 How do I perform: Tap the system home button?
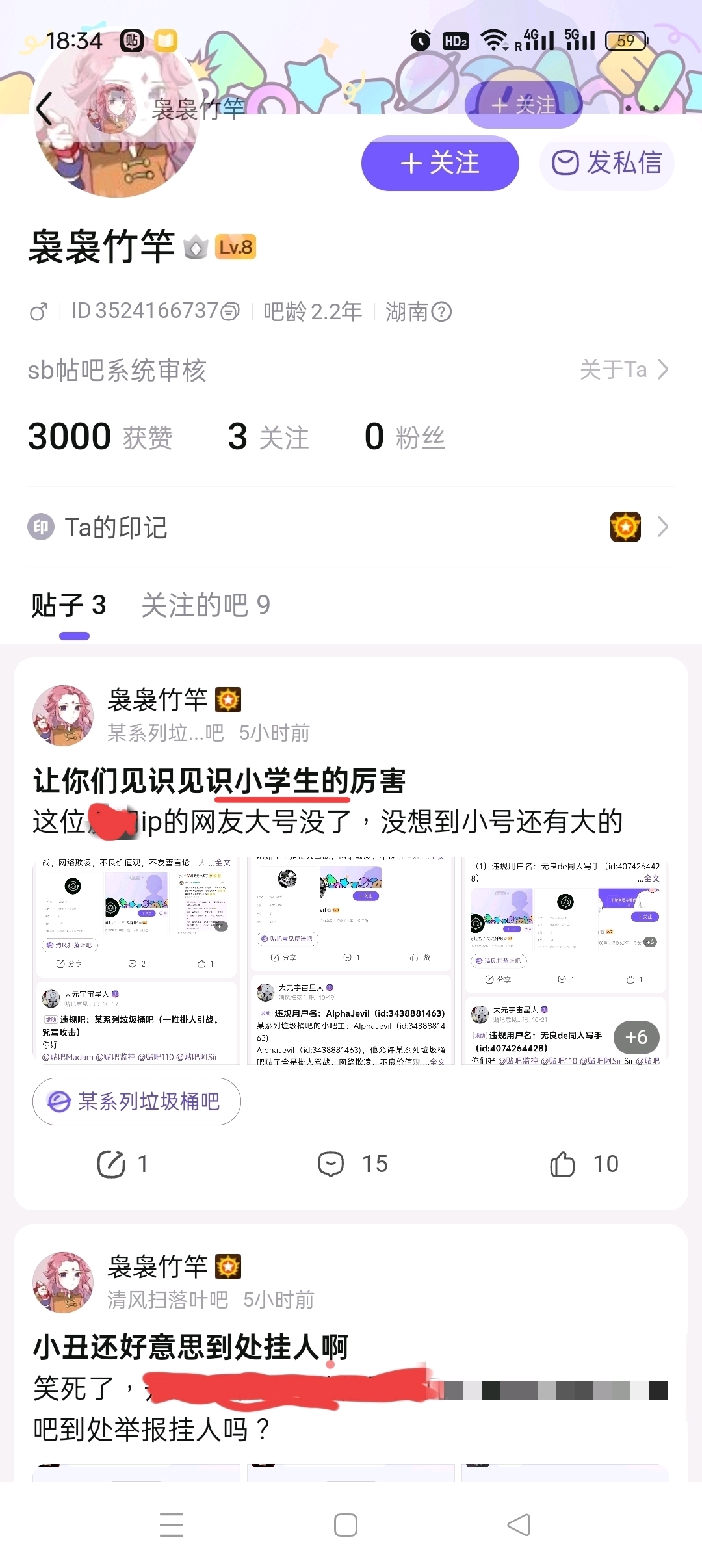pyautogui.click(x=345, y=1524)
